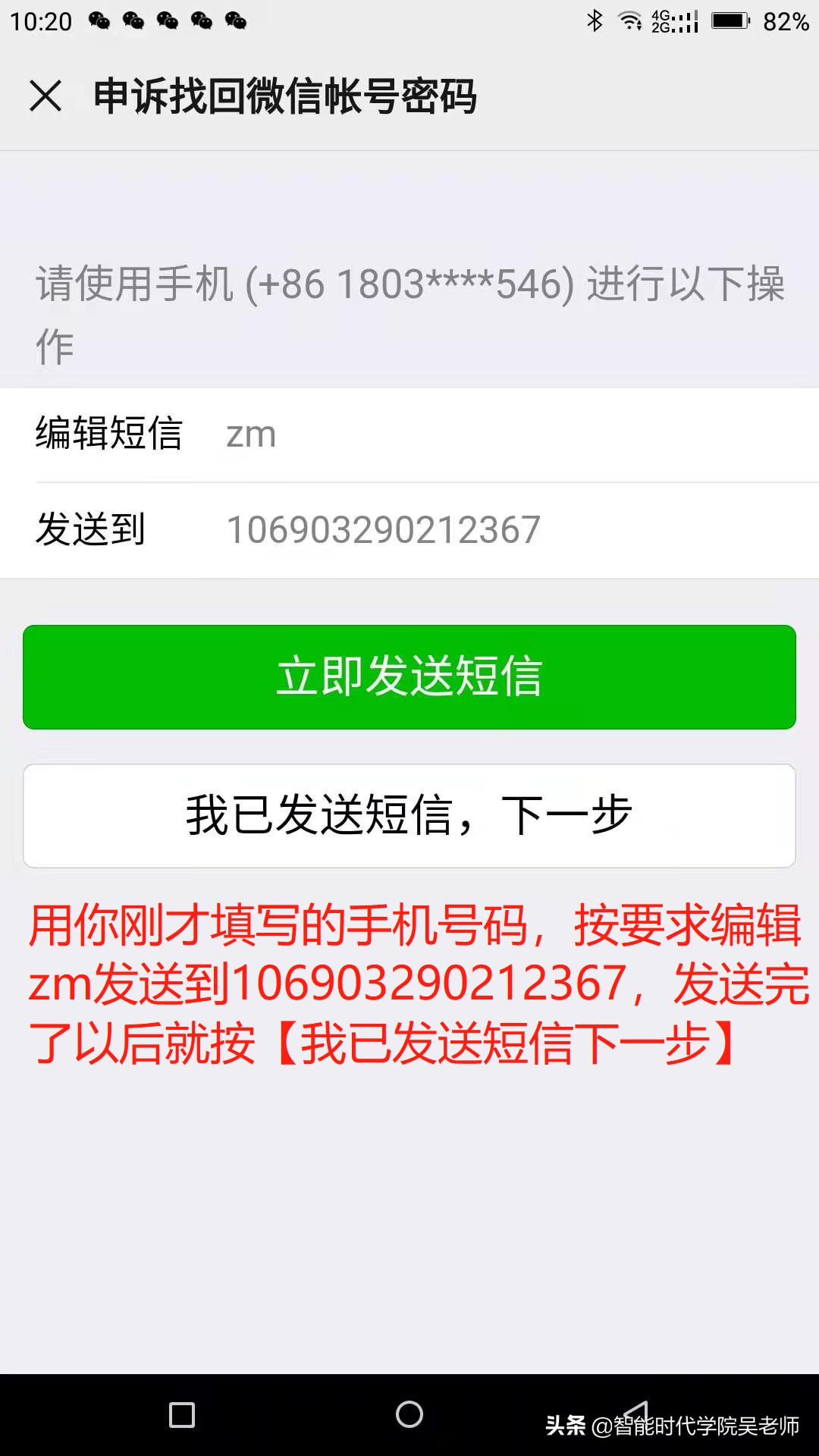Screen dimensions: 819x1456
Task: Tap the second WeChat icon in status bar
Action: coord(135,21)
